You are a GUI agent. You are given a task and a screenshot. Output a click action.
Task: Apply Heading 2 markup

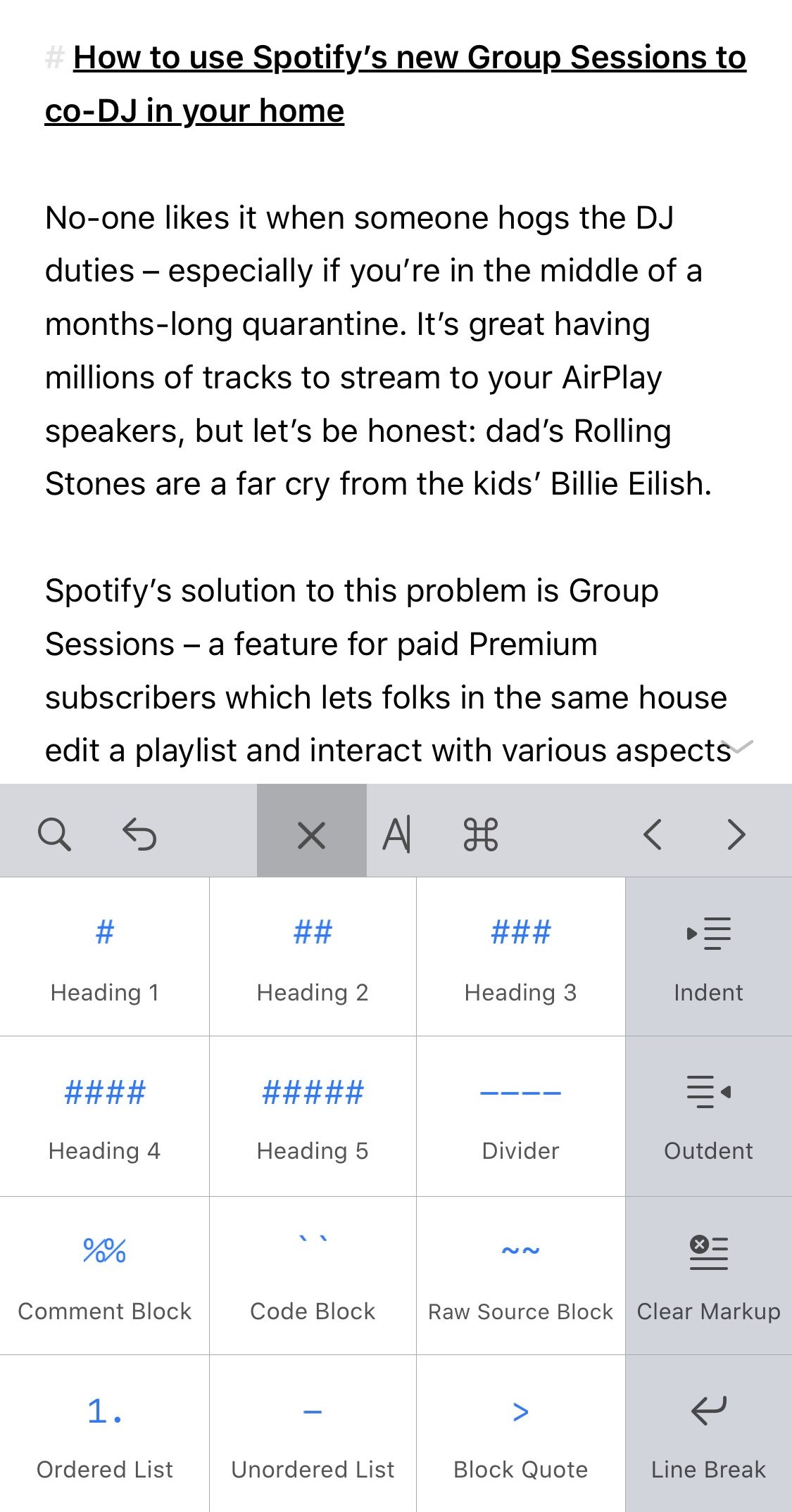click(313, 957)
